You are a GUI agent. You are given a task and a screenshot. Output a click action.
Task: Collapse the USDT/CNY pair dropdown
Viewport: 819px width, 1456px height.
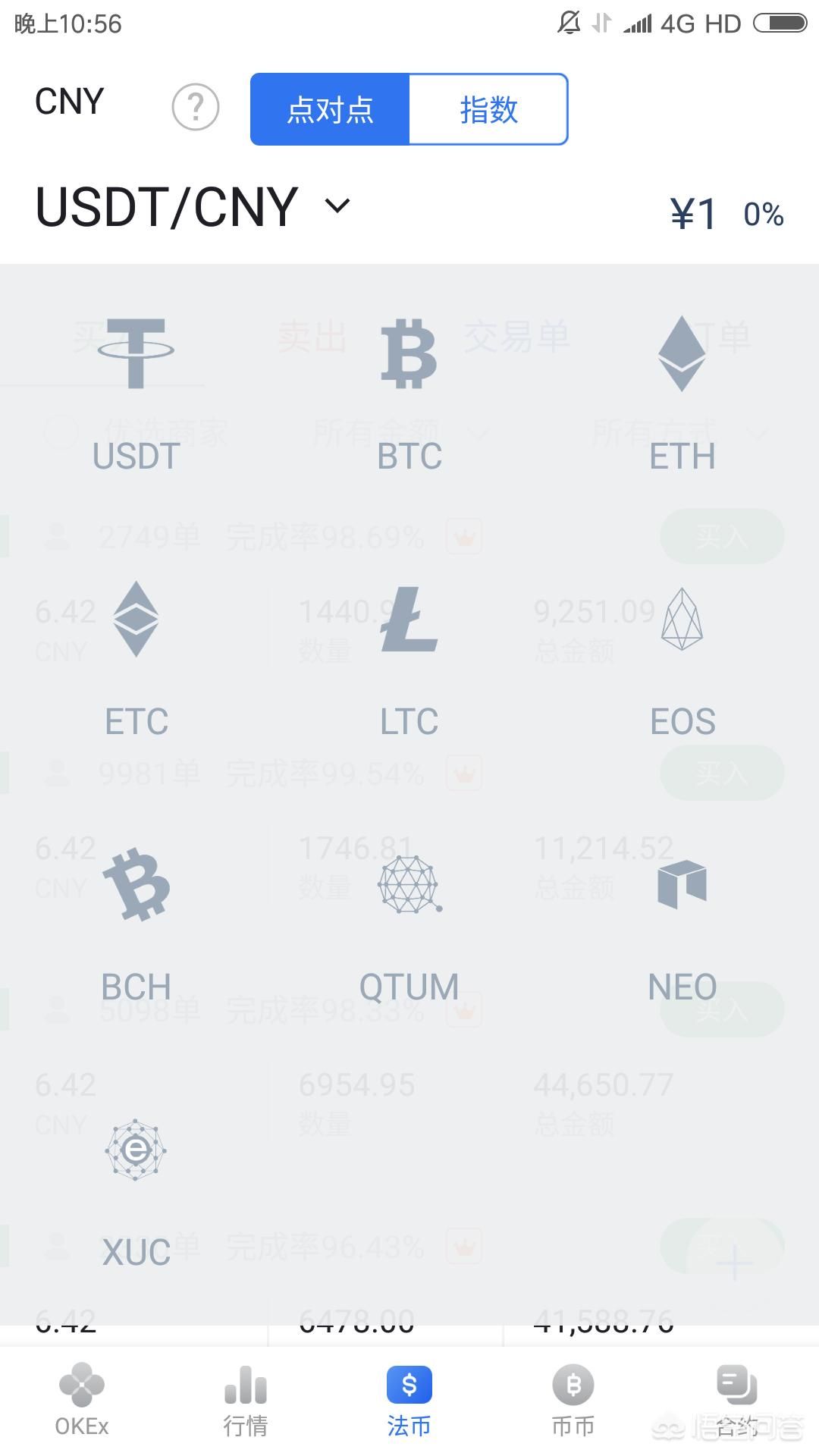[337, 206]
